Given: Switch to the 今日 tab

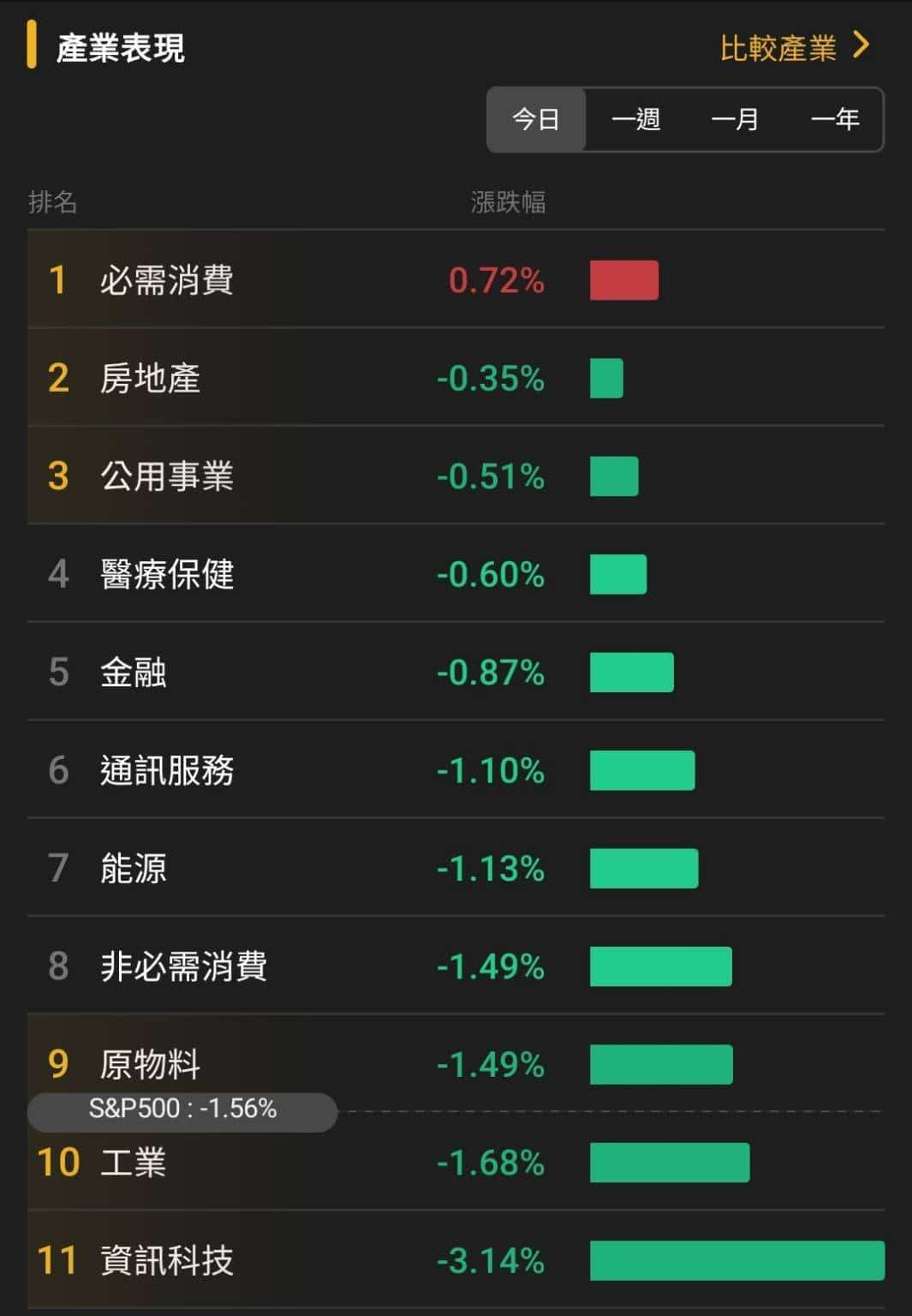Looking at the screenshot, I should click(x=536, y=120).
